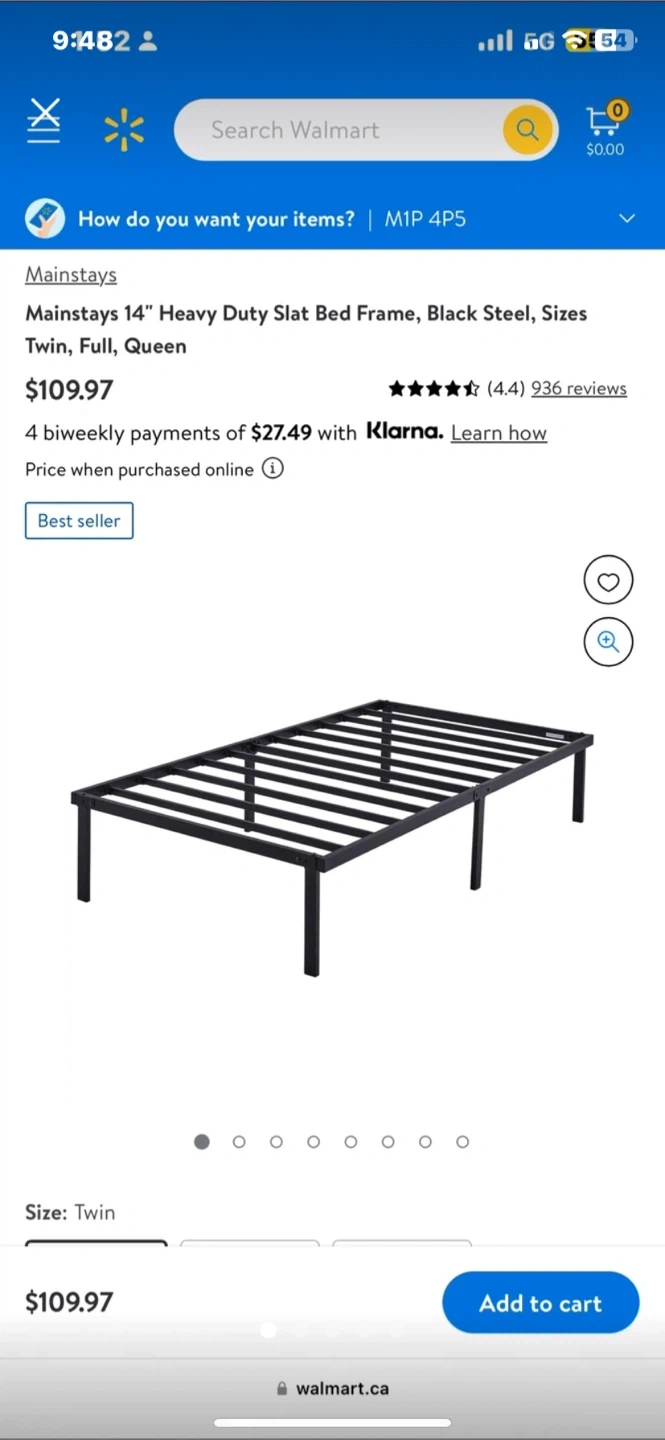Go to Walmart home via spark logo

pyautogui.click(x=124, y=130)
